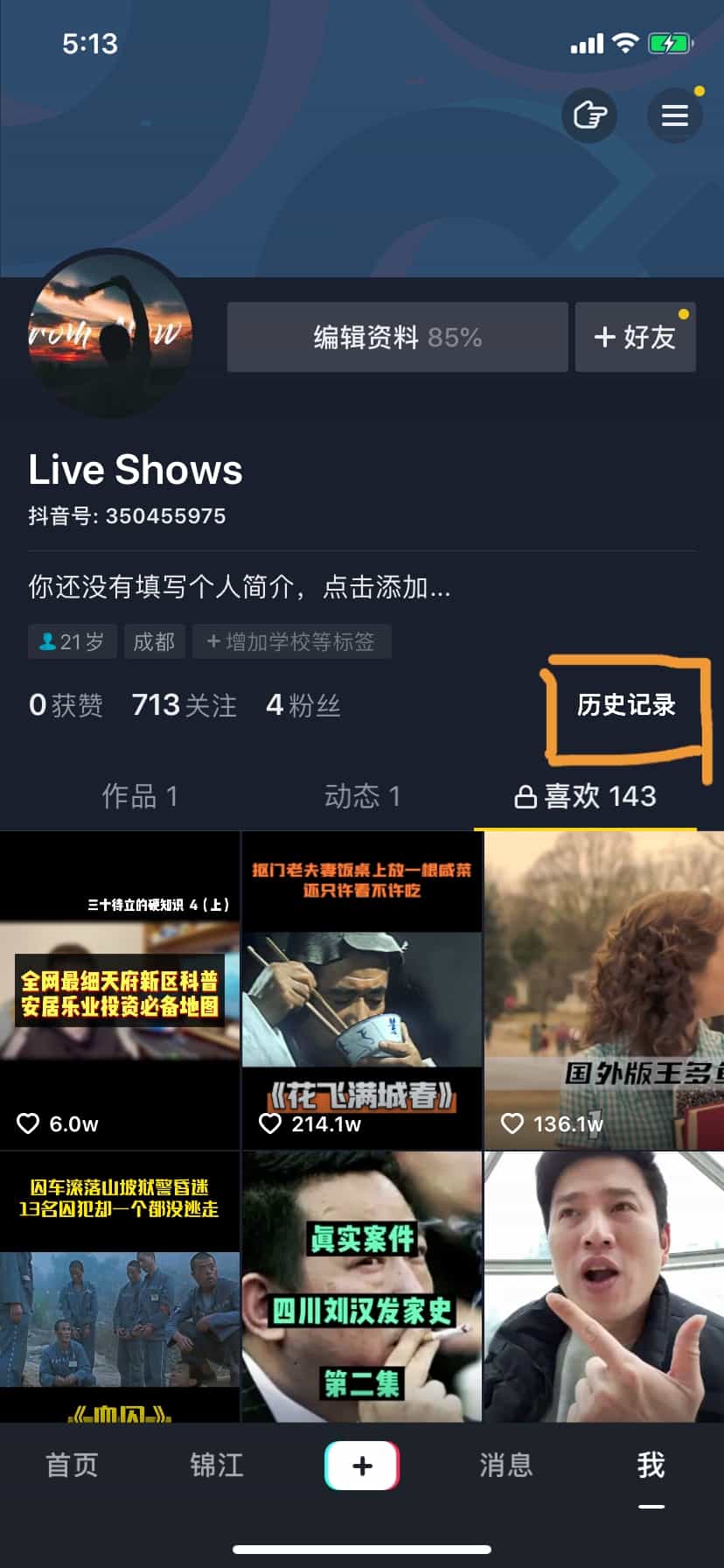
Task: Open the 花飞满城春 video
Action: (361, 989)
